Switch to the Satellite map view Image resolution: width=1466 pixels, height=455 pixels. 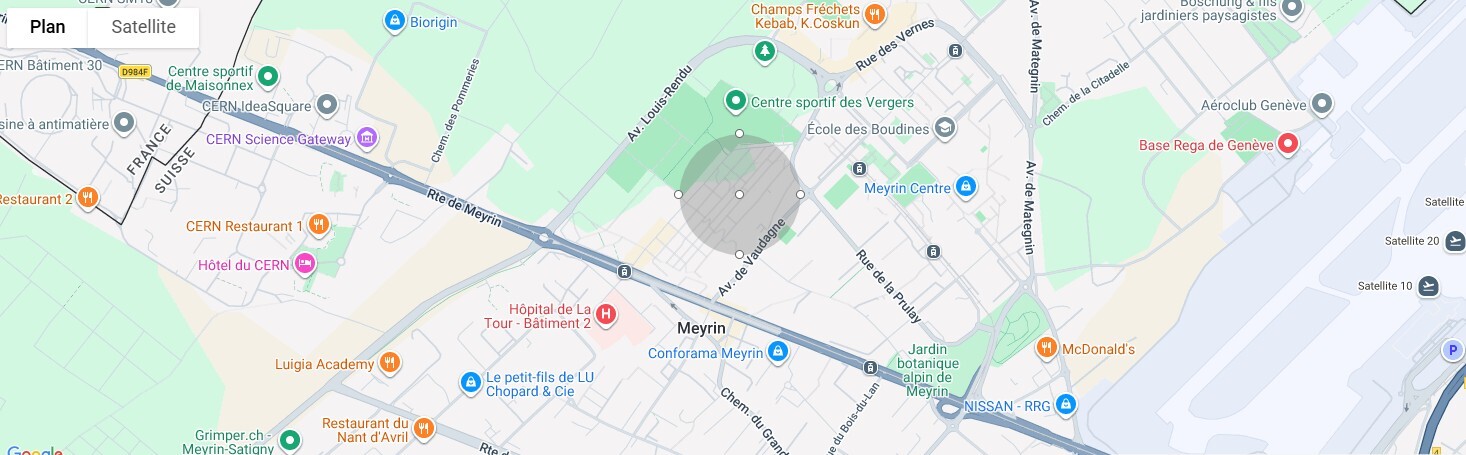(x=143, y=27)
